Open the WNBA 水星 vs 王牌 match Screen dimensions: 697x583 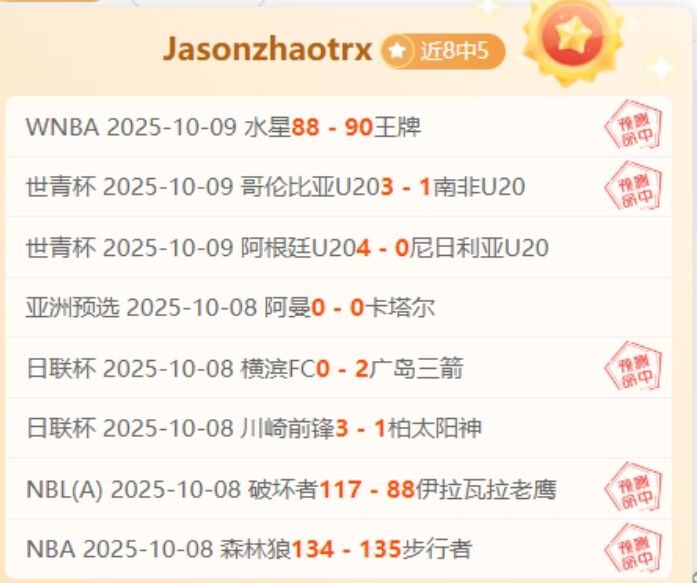224,127
